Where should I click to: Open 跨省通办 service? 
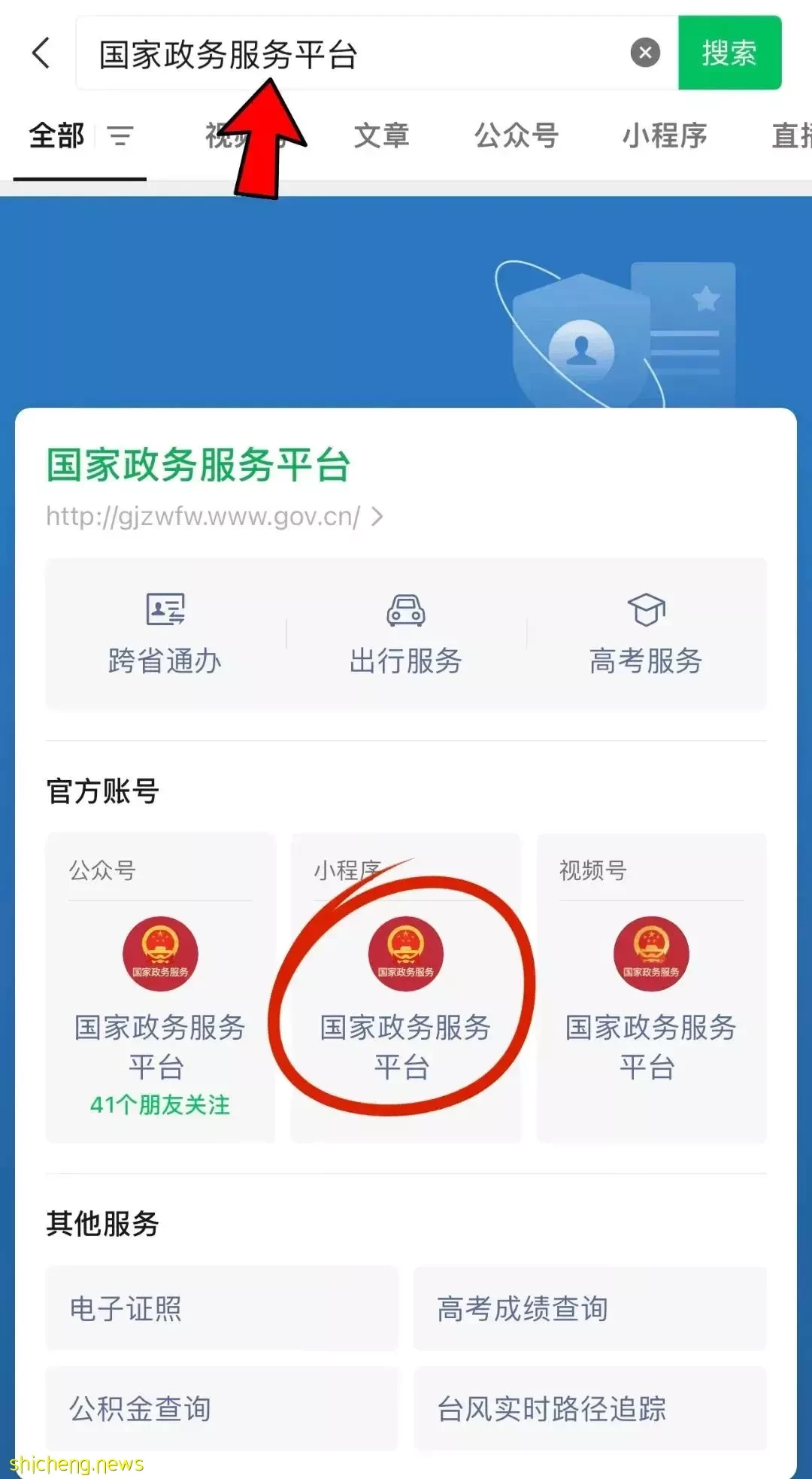(165, 634)
